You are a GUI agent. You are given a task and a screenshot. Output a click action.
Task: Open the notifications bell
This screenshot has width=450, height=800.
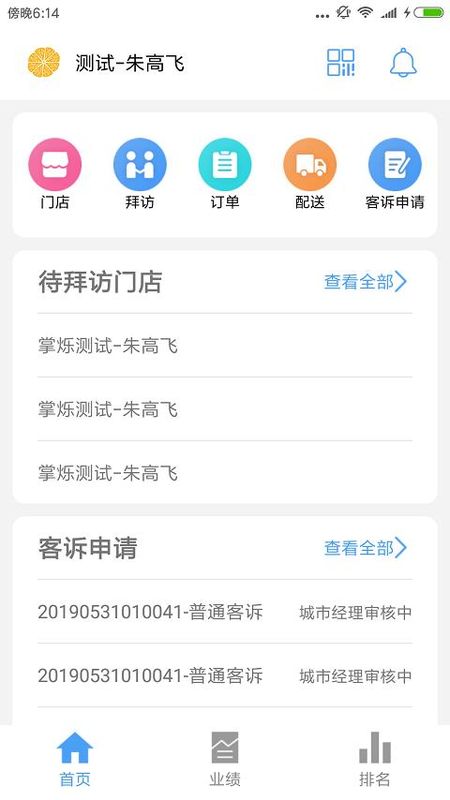tap(403, 63)
